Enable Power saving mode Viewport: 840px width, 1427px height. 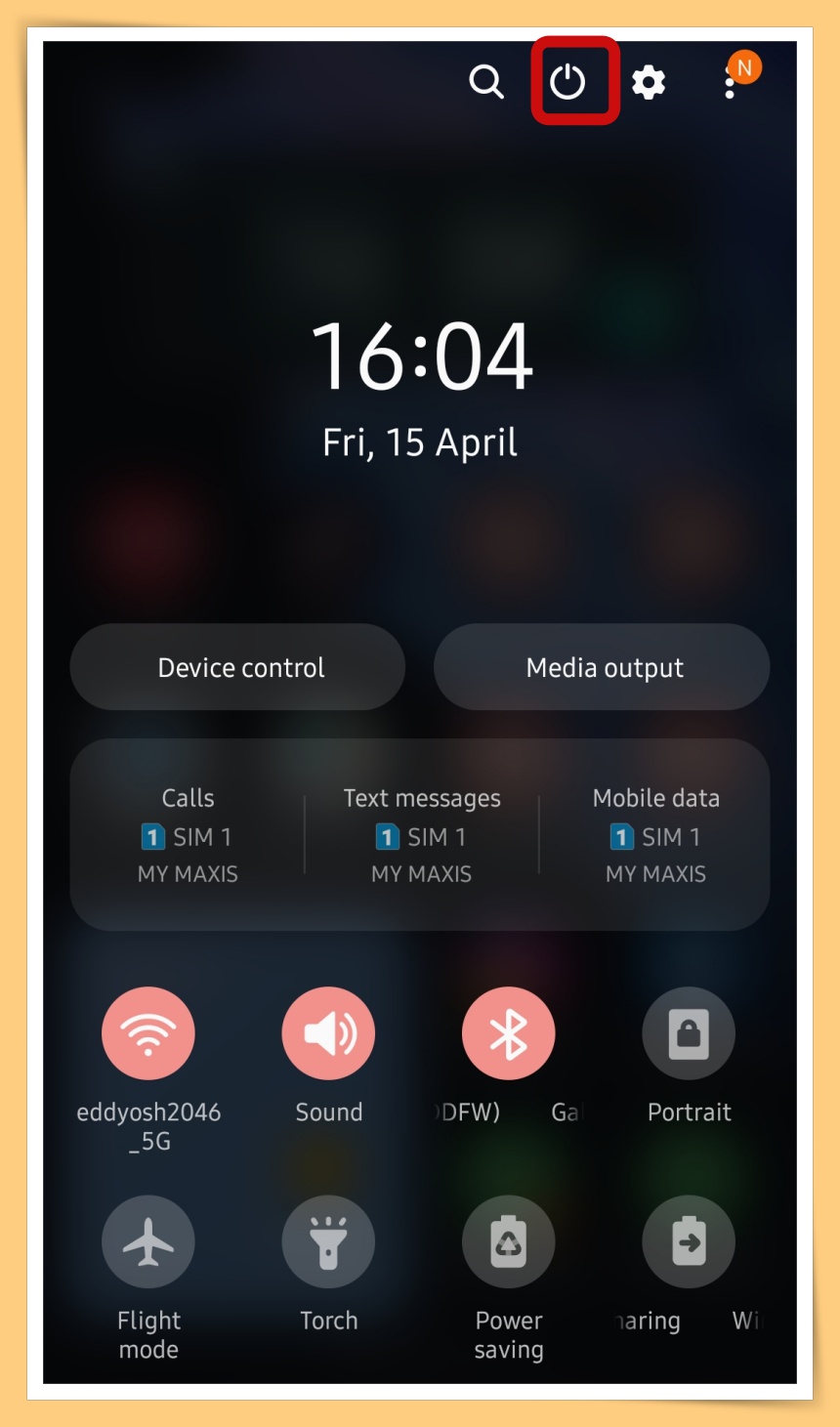tap(508, 1242)
